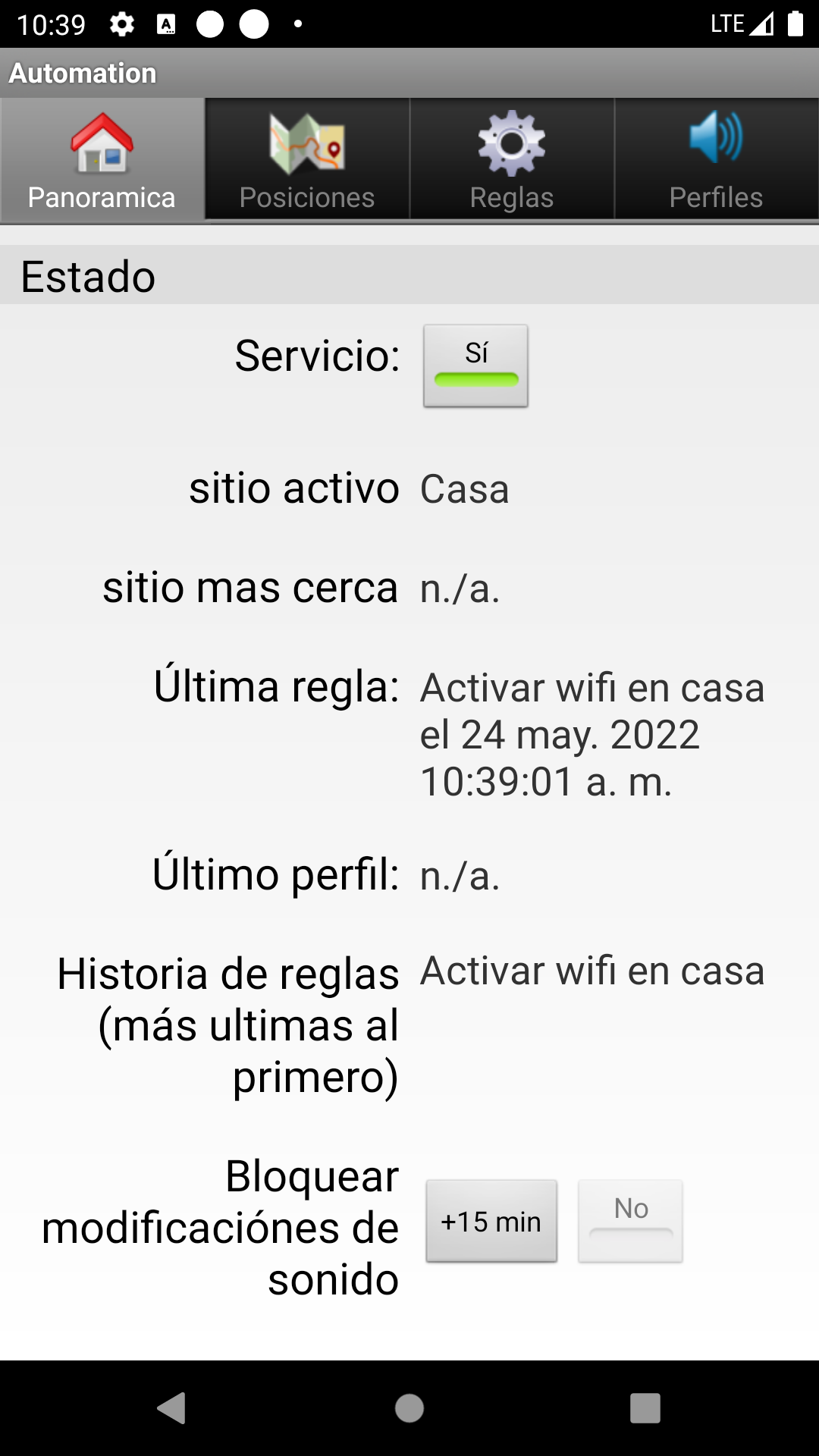The height and width of the screenshot is (1456, 819).
Task: Go back with system back button
Action: point(172,1408)
